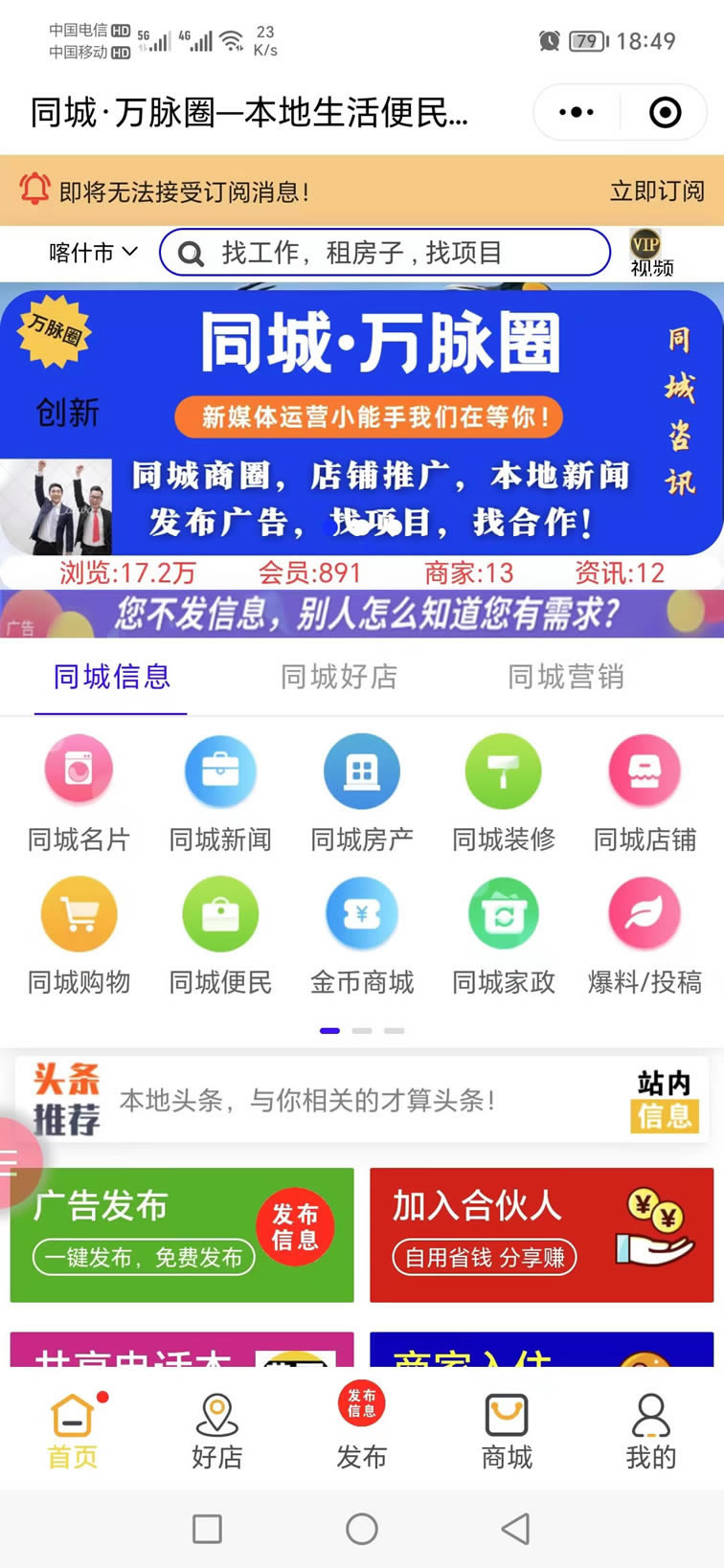This screenshot has width=724, height=1568.
Task: Open the 商城 bottom tab
Action: [507, 1431]
